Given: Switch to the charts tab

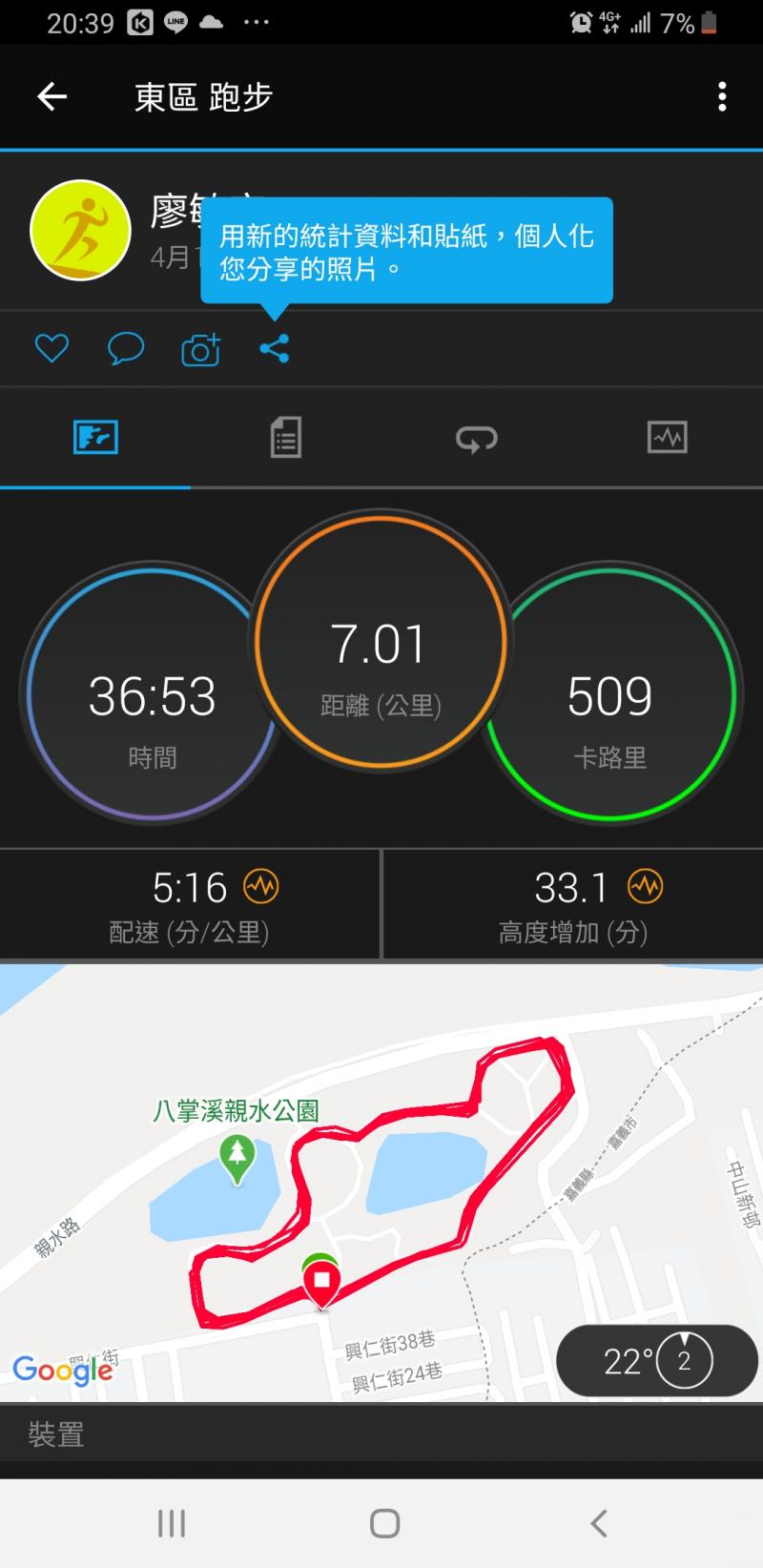Looking at the screenshot, I should (667, 438).
